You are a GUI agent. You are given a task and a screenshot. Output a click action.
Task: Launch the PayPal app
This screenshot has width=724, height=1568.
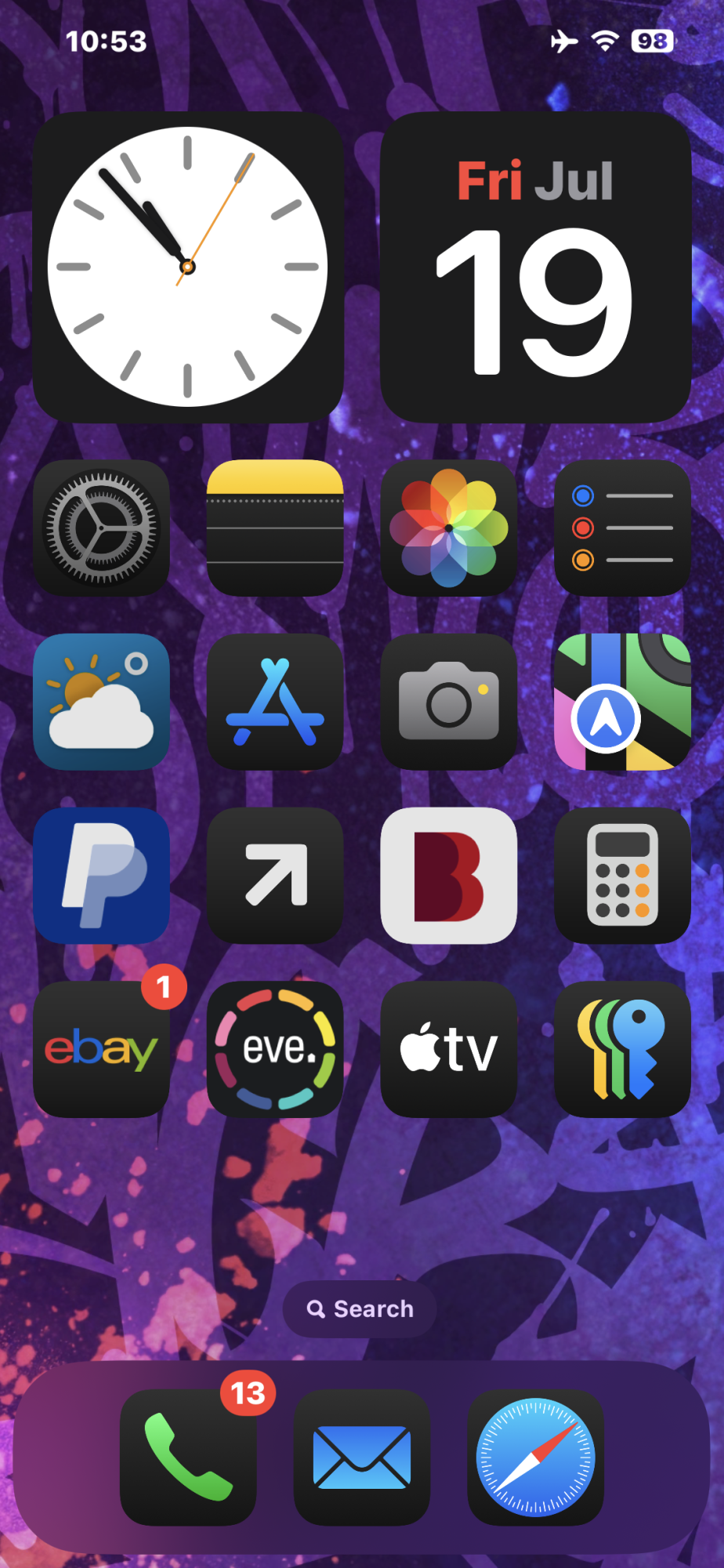101,875
